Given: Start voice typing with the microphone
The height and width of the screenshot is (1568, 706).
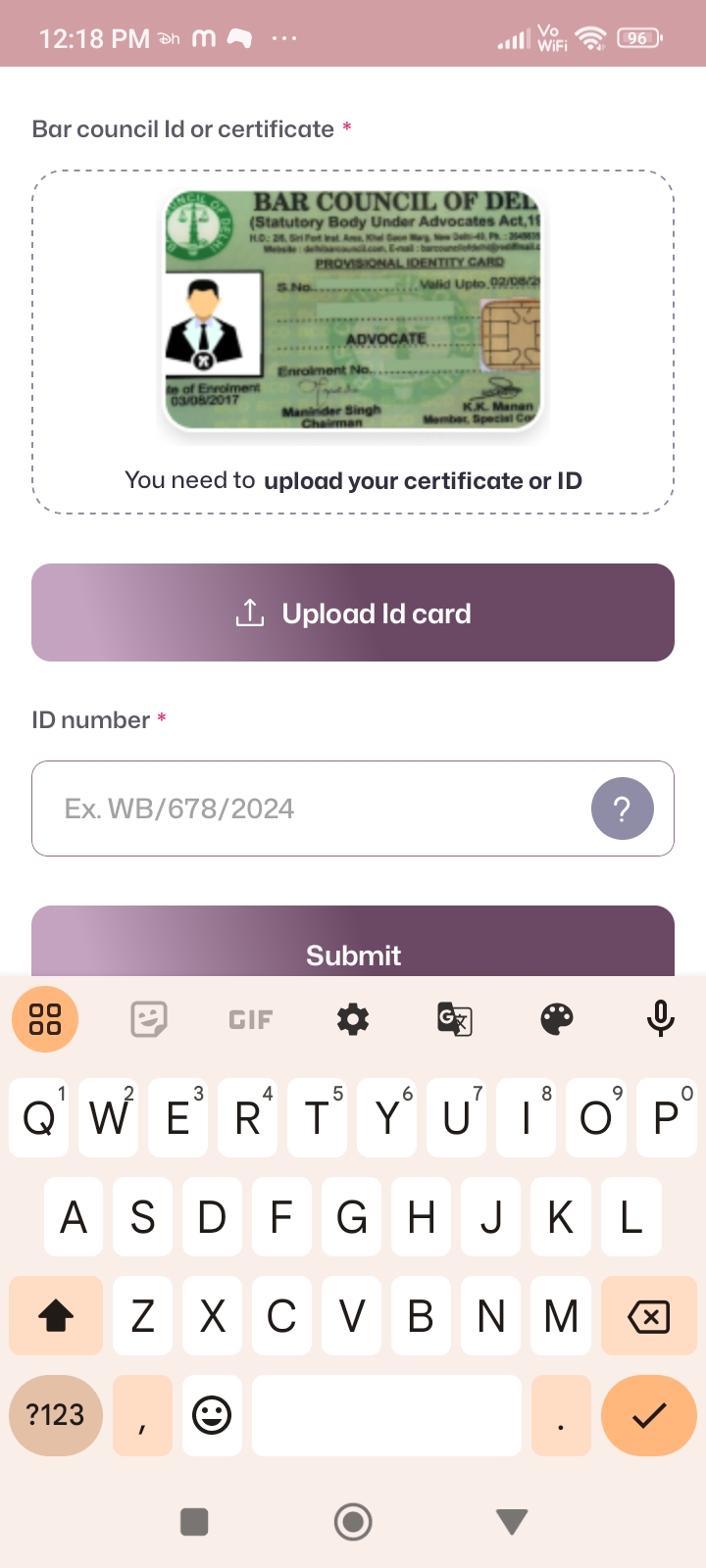Looking at the screenshot, I should [x=660, y=1019].
